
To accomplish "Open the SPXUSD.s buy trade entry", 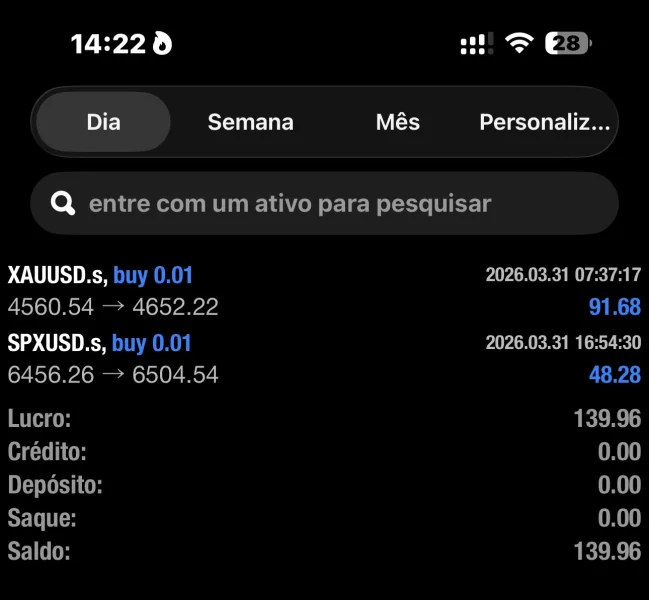I will 324,359.
